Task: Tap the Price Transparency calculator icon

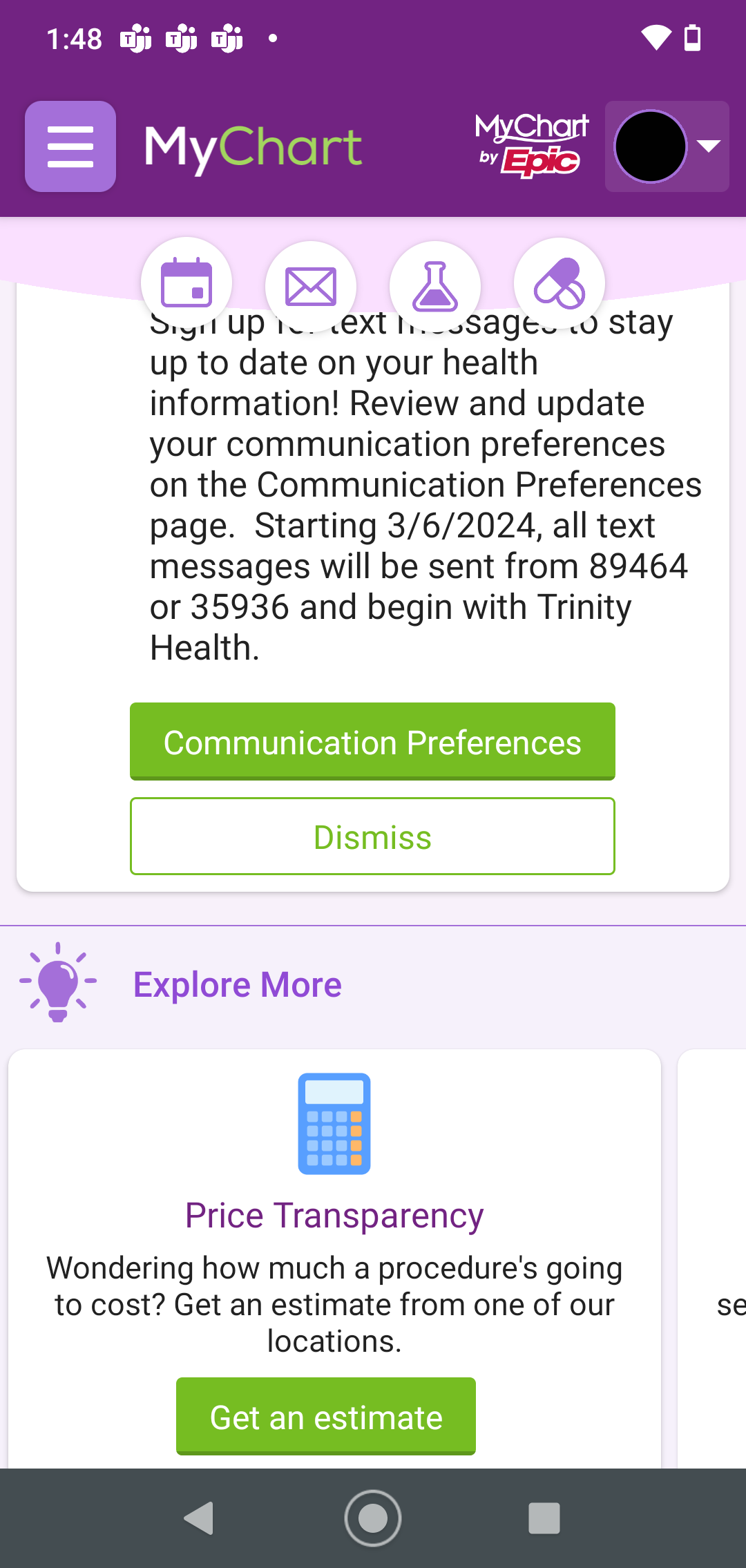Action: point(334,1125)
